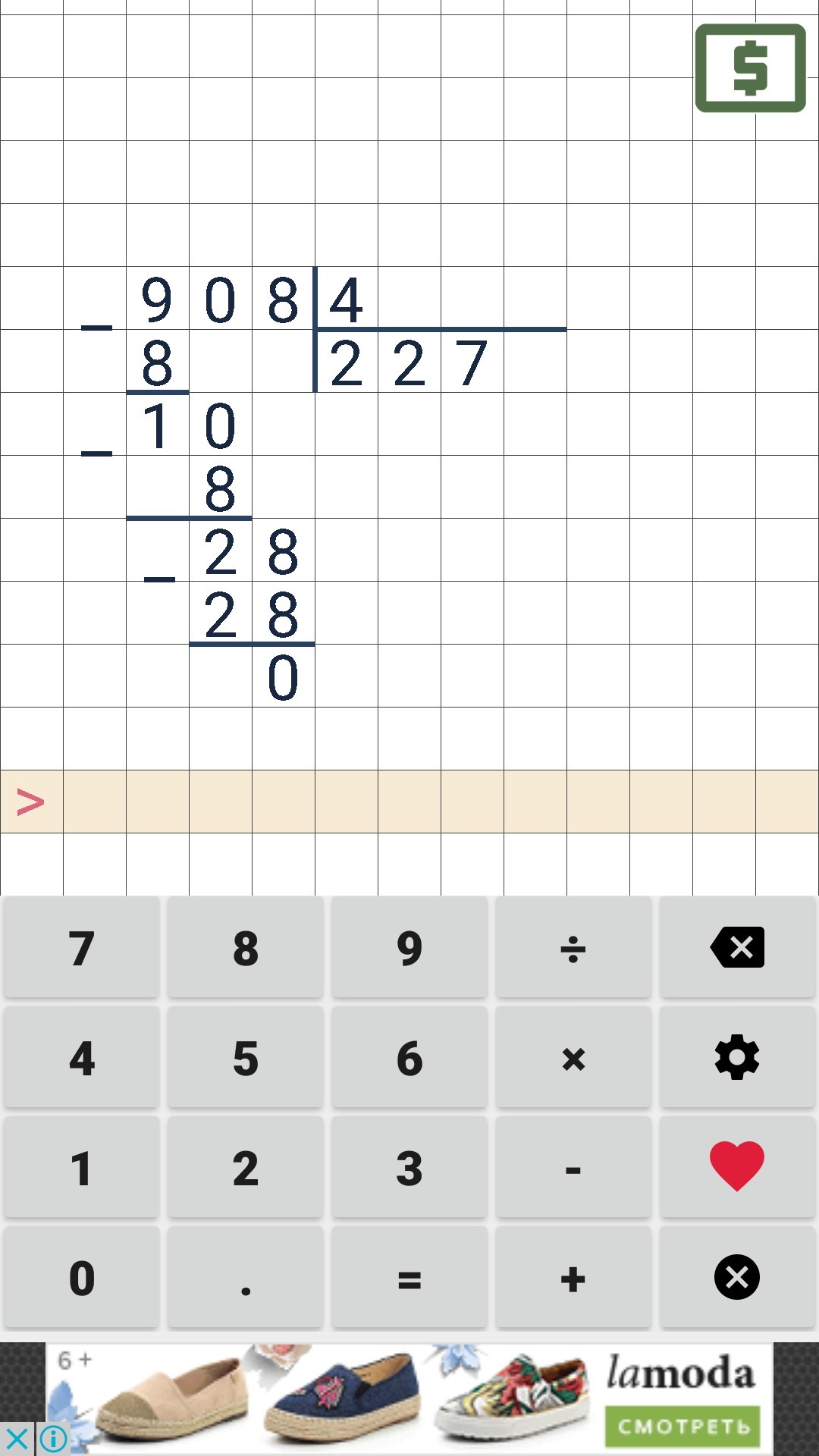The image size is (819, 1456).
Task: Select the plus operator key
Action: (573, 1277)
